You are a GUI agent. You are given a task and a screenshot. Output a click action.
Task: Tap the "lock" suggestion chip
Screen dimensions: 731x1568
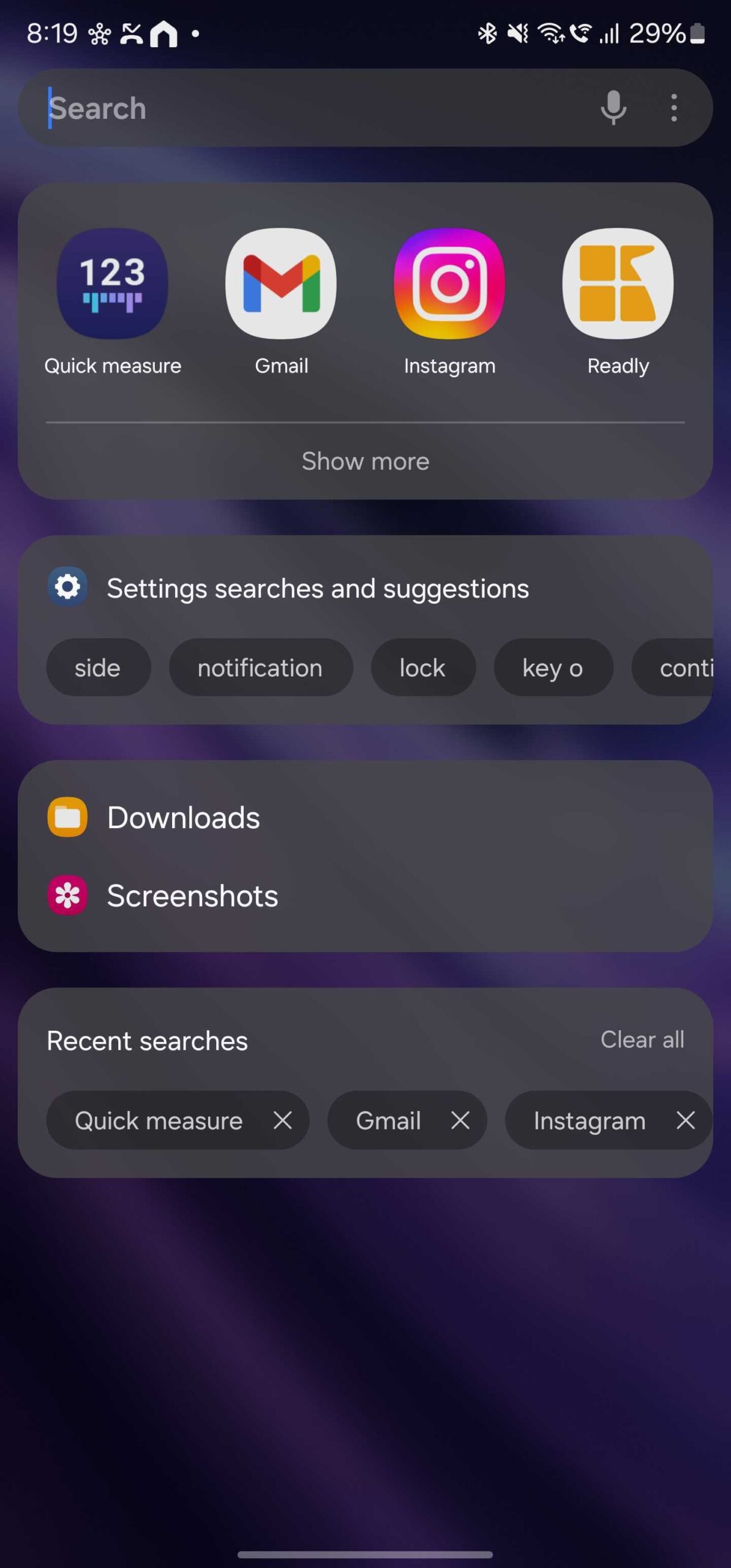422,668
